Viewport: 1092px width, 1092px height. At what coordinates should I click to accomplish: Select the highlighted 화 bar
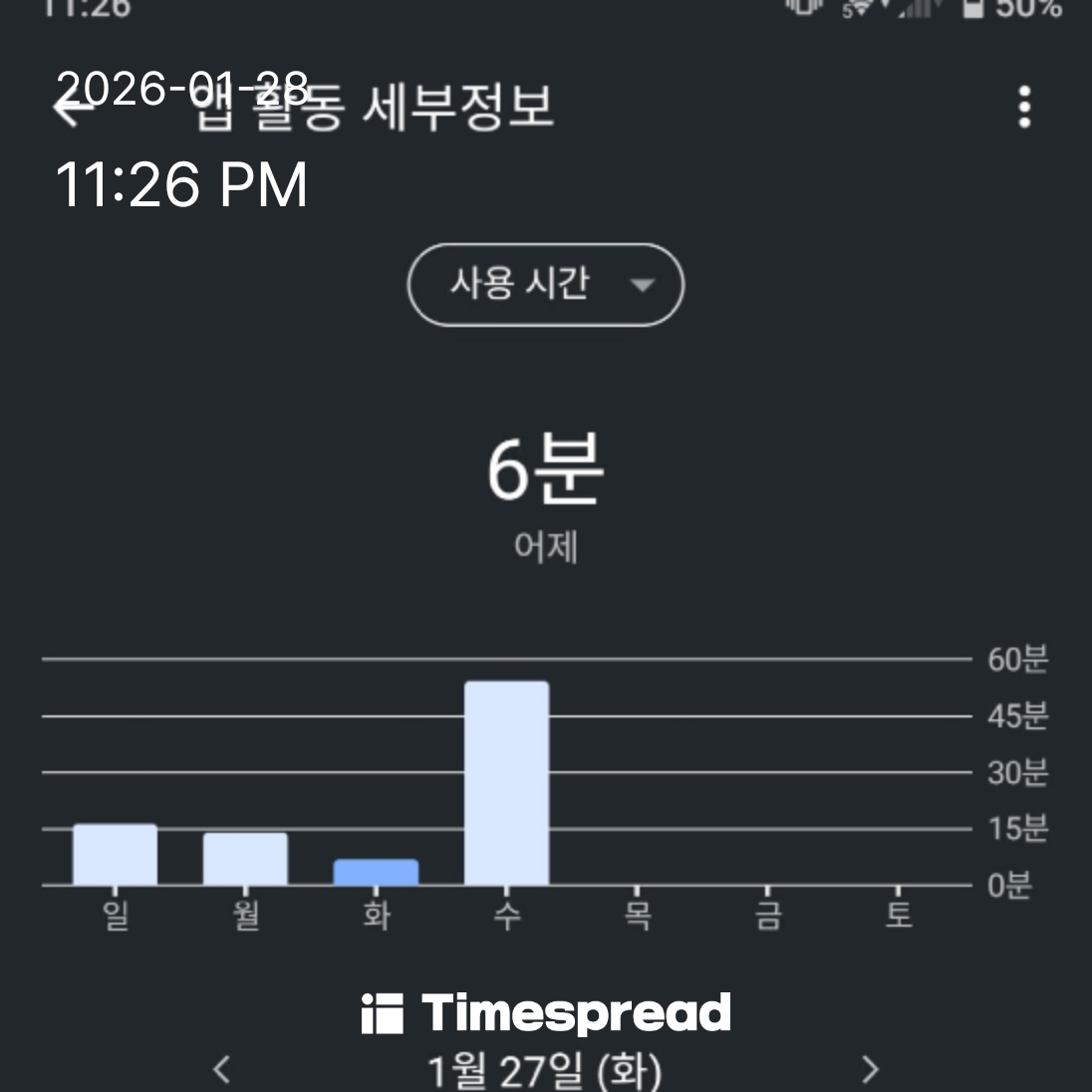pyautogui.click(x=376, y=872)
